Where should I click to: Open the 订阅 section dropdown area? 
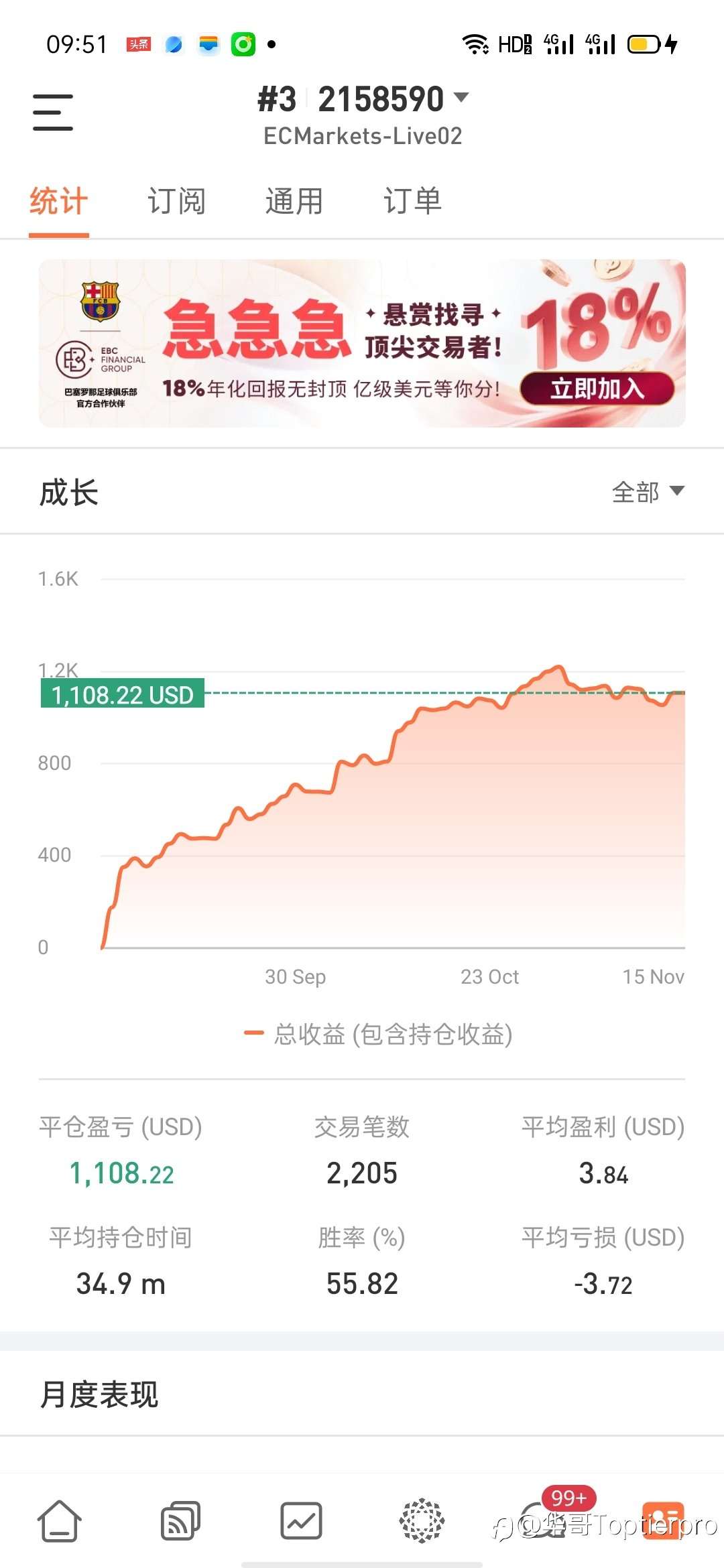(x=177, y=201)
